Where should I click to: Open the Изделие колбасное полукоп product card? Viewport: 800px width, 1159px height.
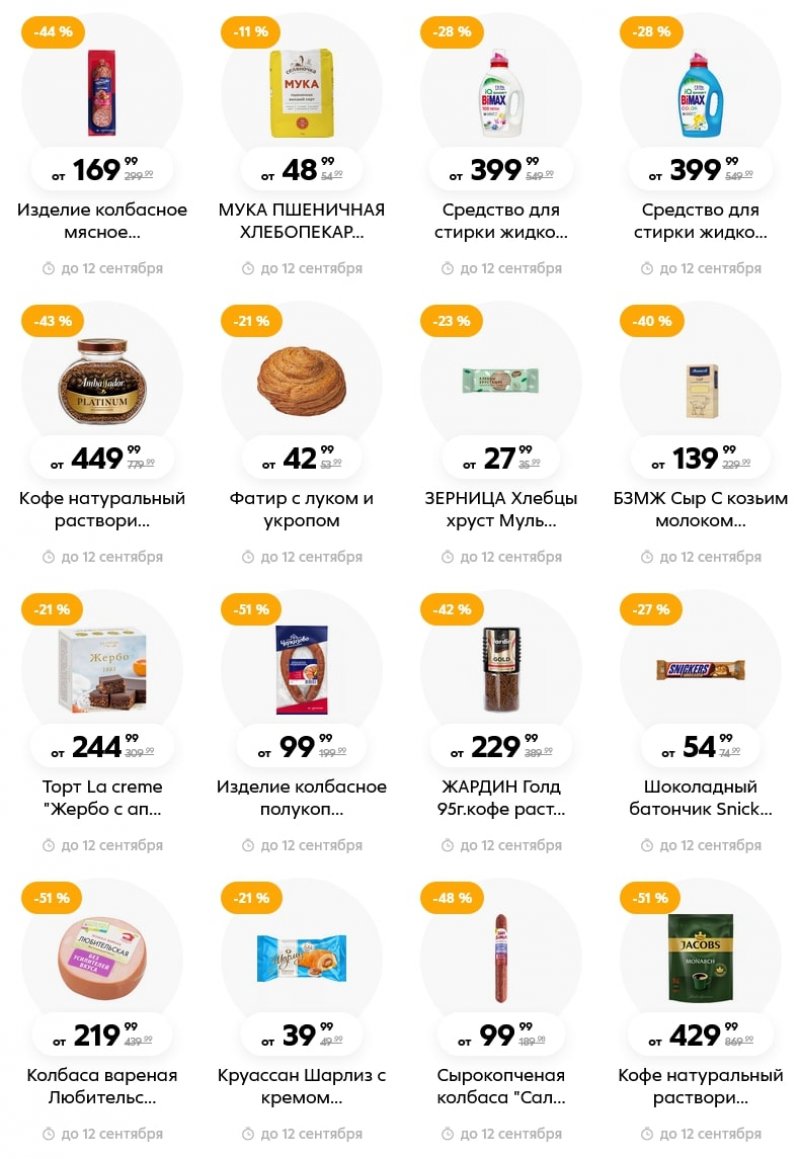tap(301, 672)
